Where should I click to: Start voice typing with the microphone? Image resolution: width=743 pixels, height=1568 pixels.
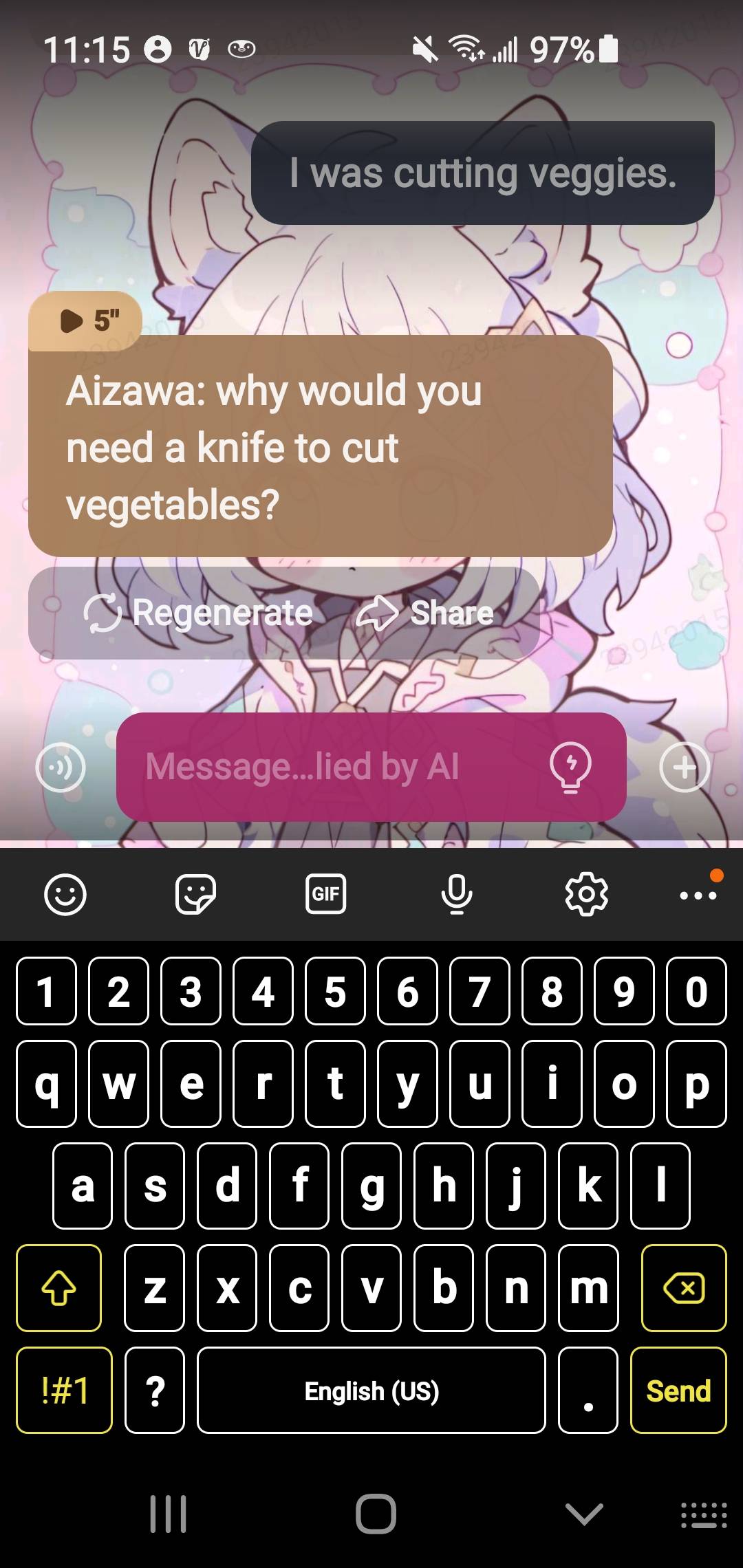point(456,895)
